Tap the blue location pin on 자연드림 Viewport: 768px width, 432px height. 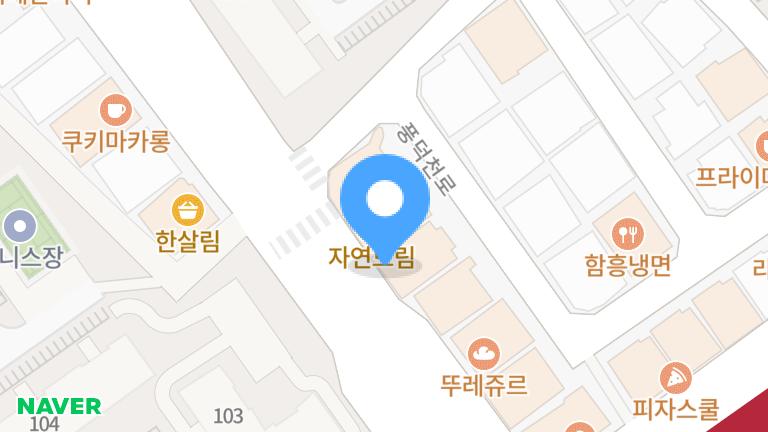tap(385, 205)
